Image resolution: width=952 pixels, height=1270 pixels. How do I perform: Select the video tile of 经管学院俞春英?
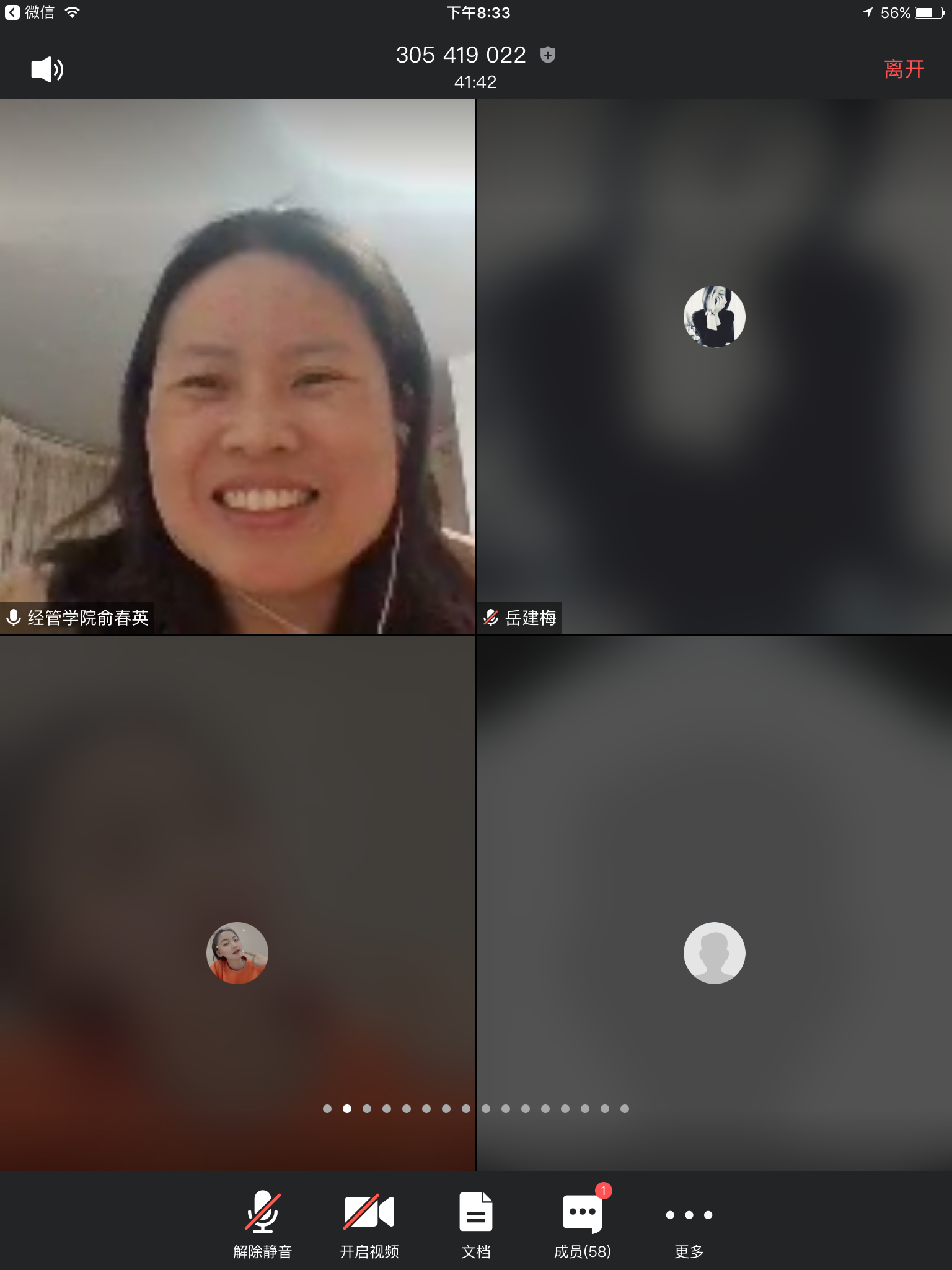click(x=237, y=366)
